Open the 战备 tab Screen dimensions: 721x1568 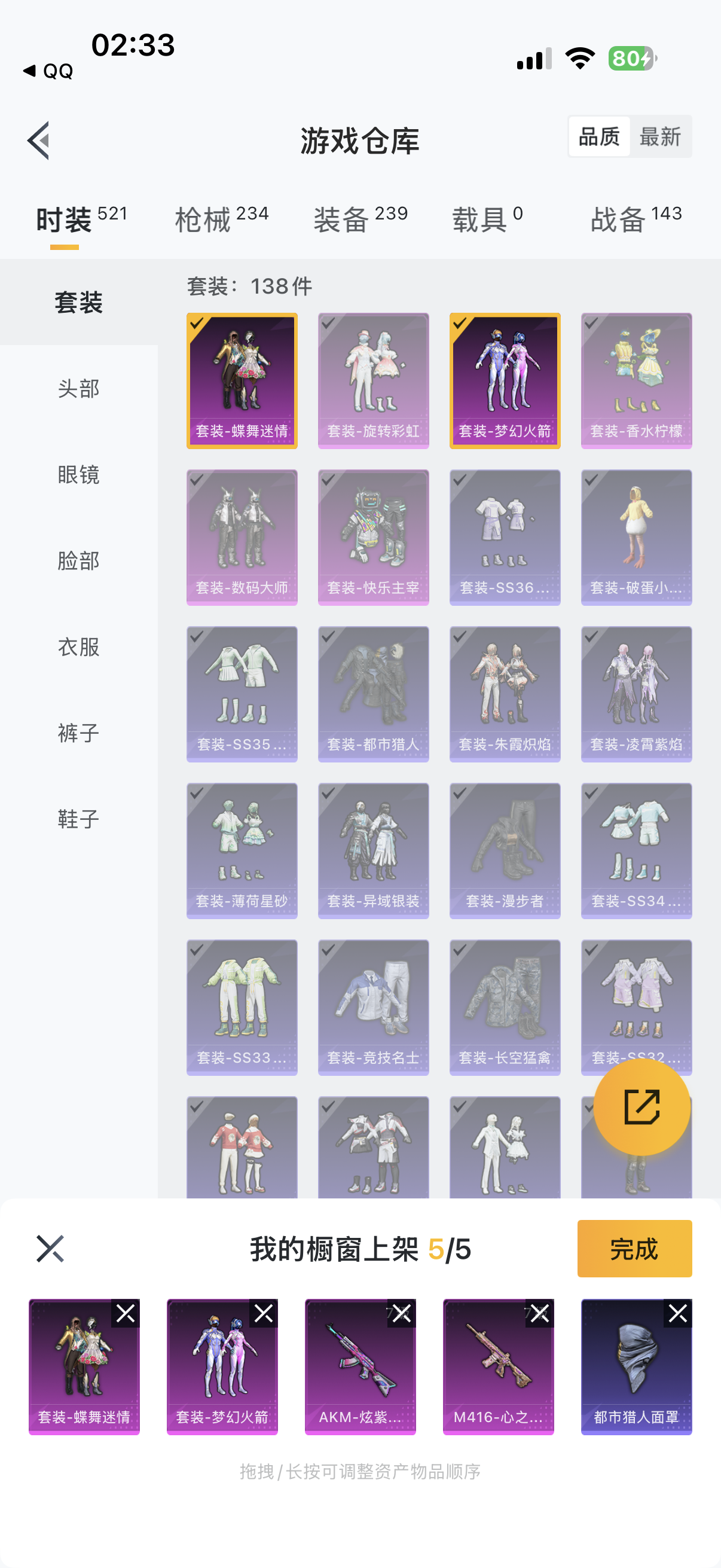click(636, 218)
